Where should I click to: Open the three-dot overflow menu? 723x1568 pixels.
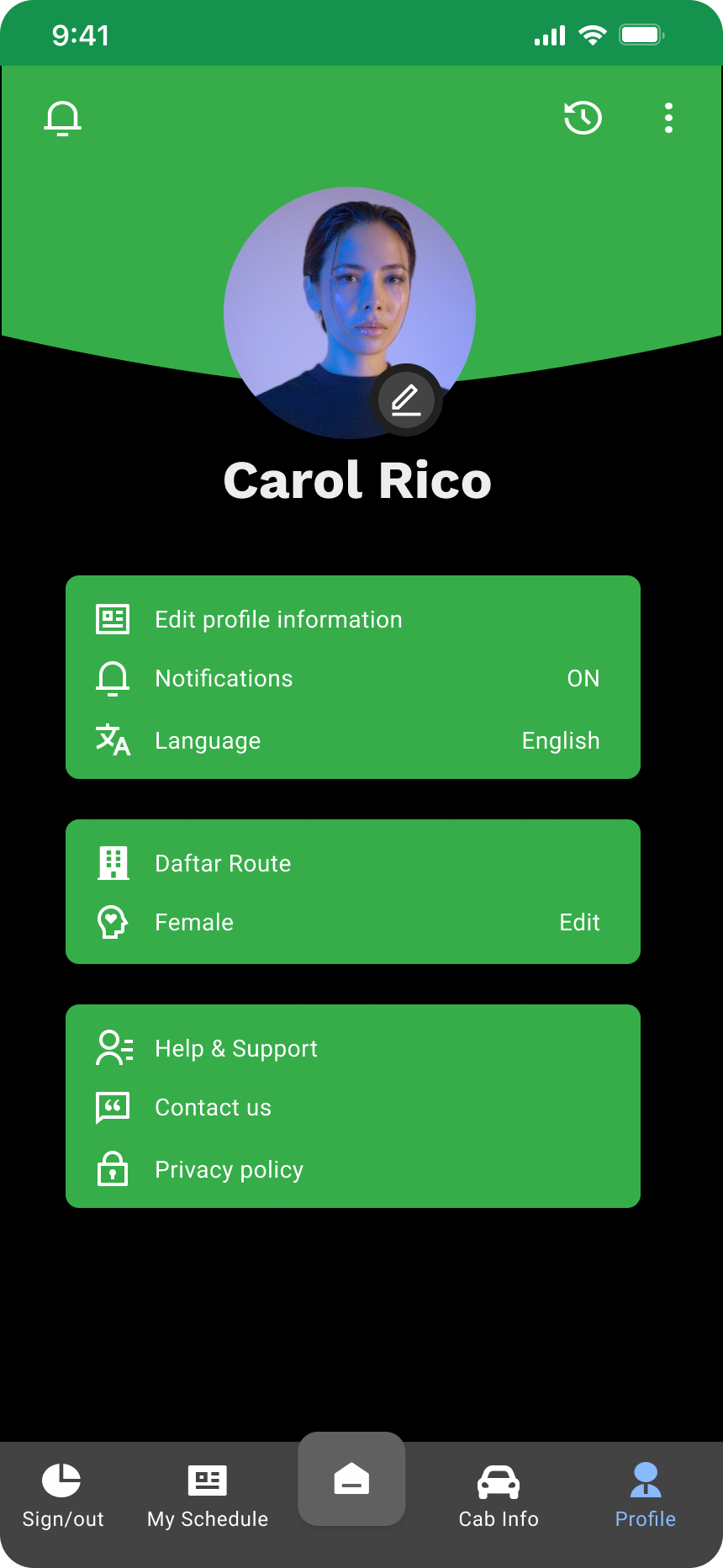[x=668, y=118]
